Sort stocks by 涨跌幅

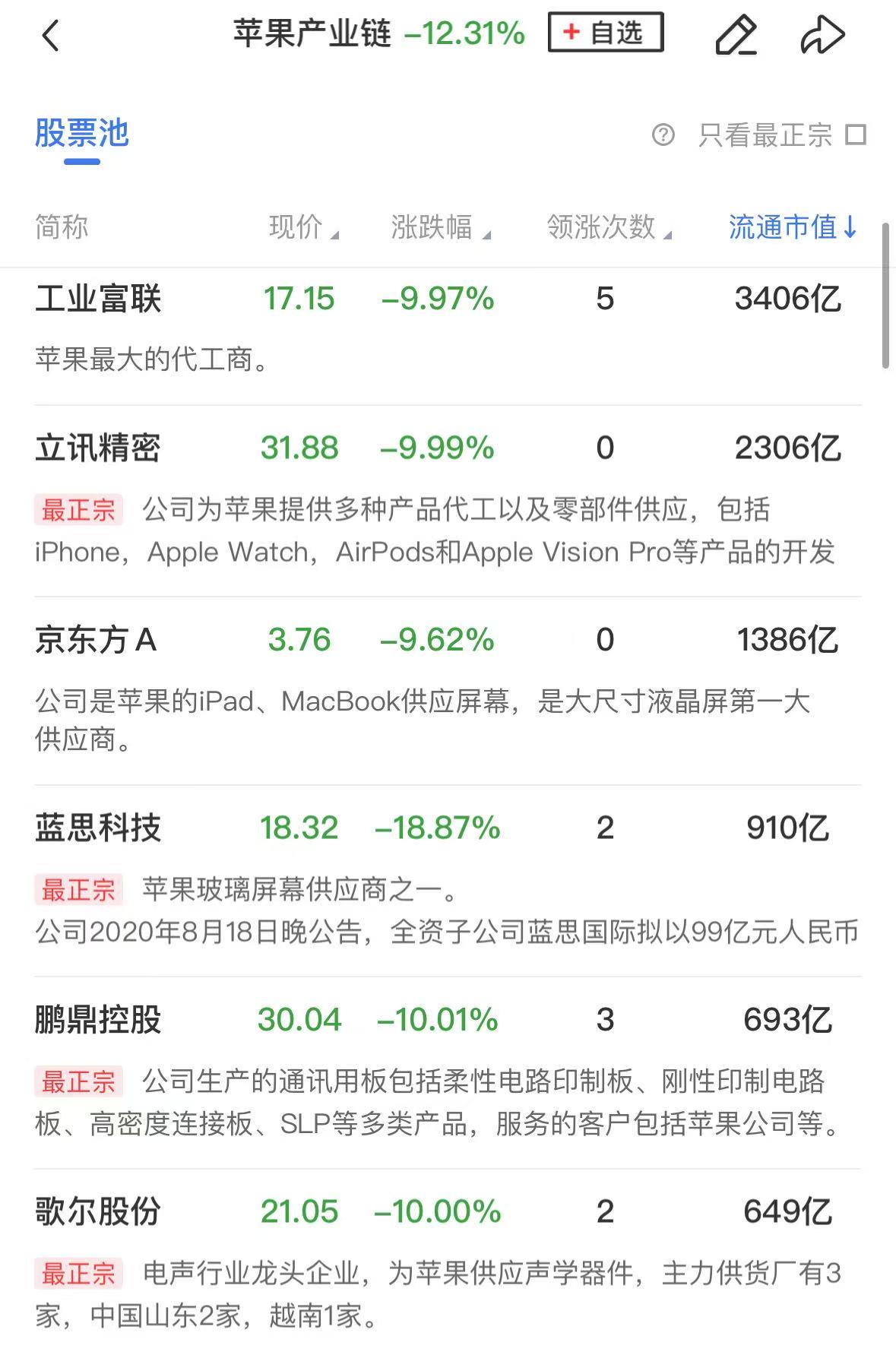440,227
